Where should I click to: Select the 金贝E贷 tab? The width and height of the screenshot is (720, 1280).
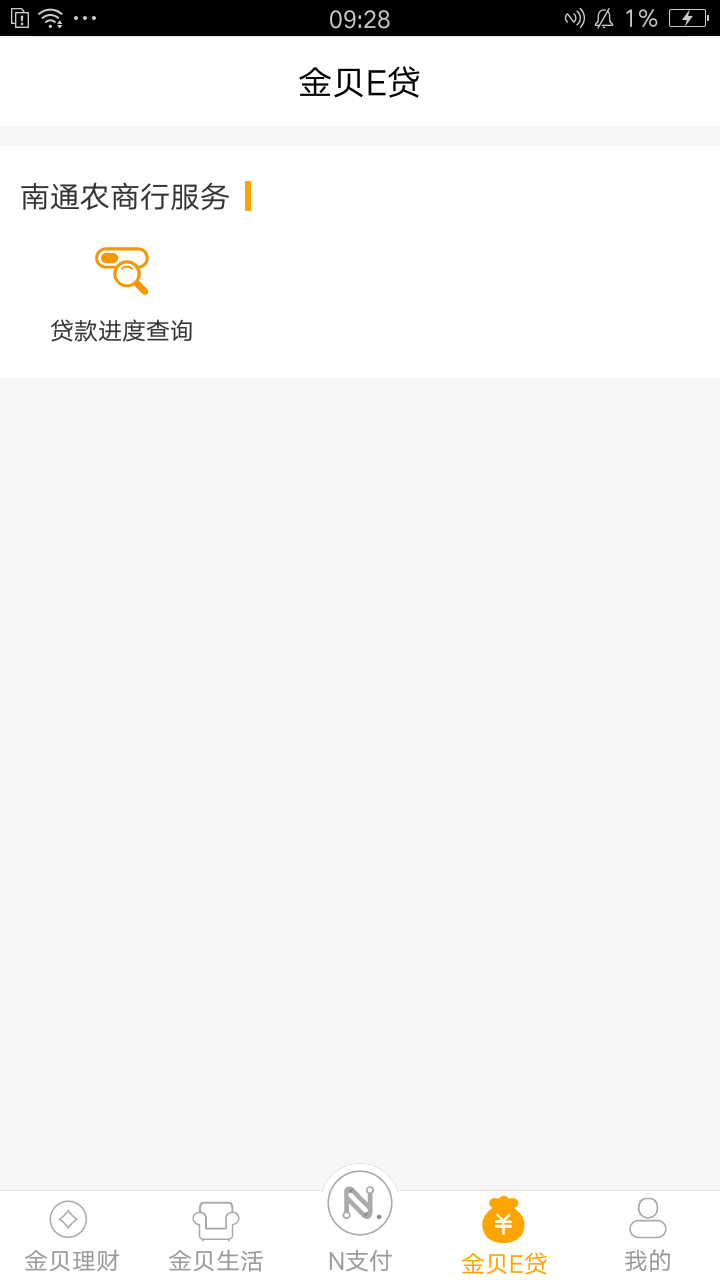pyautogui.click(x=504, y=1236)
